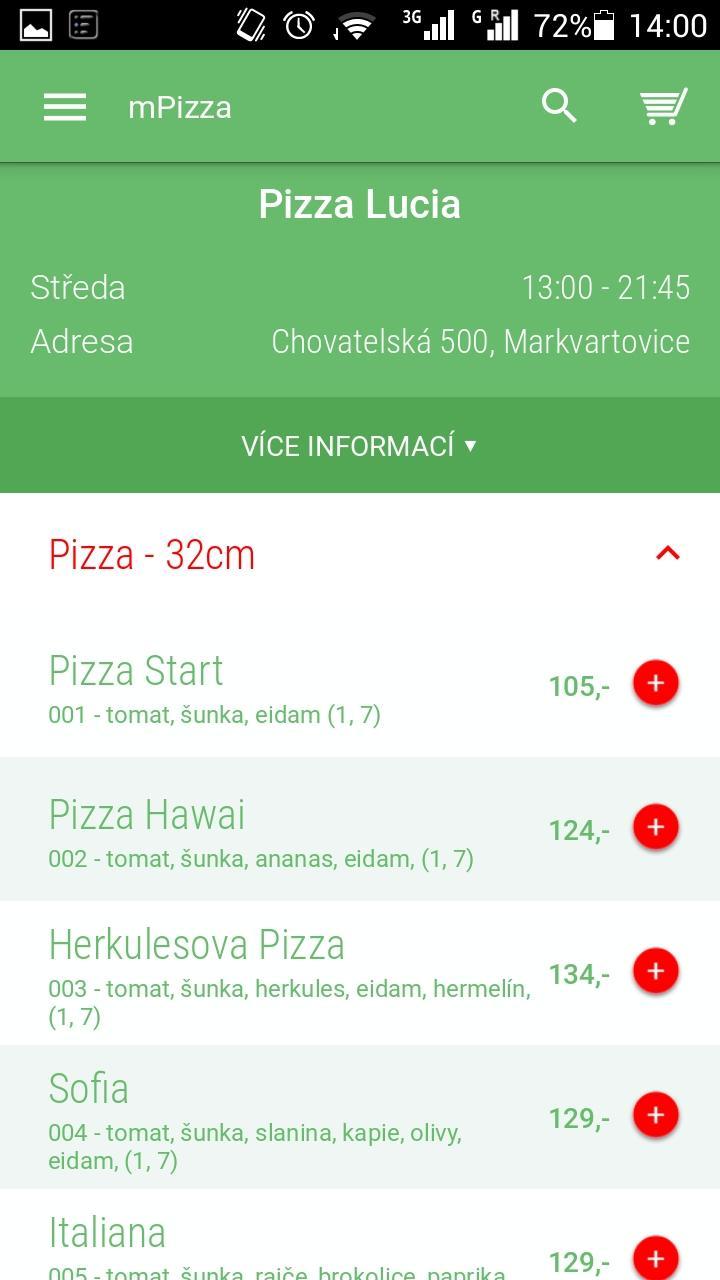Screen dimensions: 720x1280
Task: Open the navigation hamburger menu
Action: pos(64,106)
